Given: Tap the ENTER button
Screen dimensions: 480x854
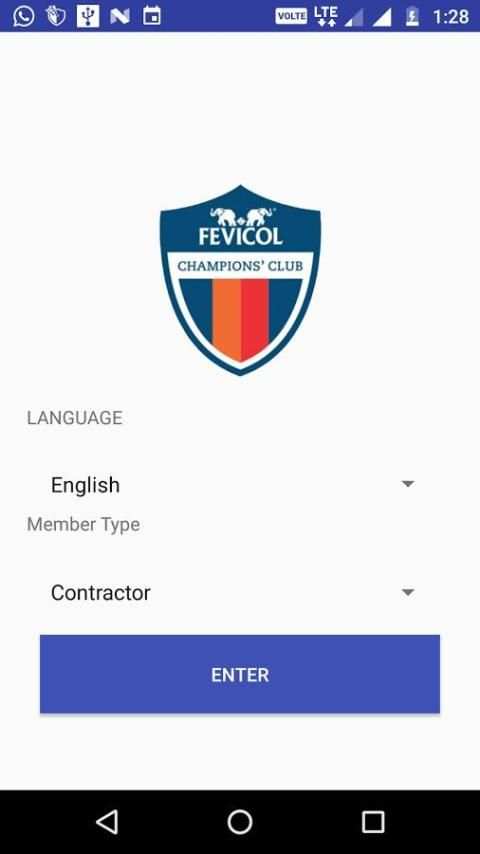Looking at the screenshot, I should [x=240, y=674].
